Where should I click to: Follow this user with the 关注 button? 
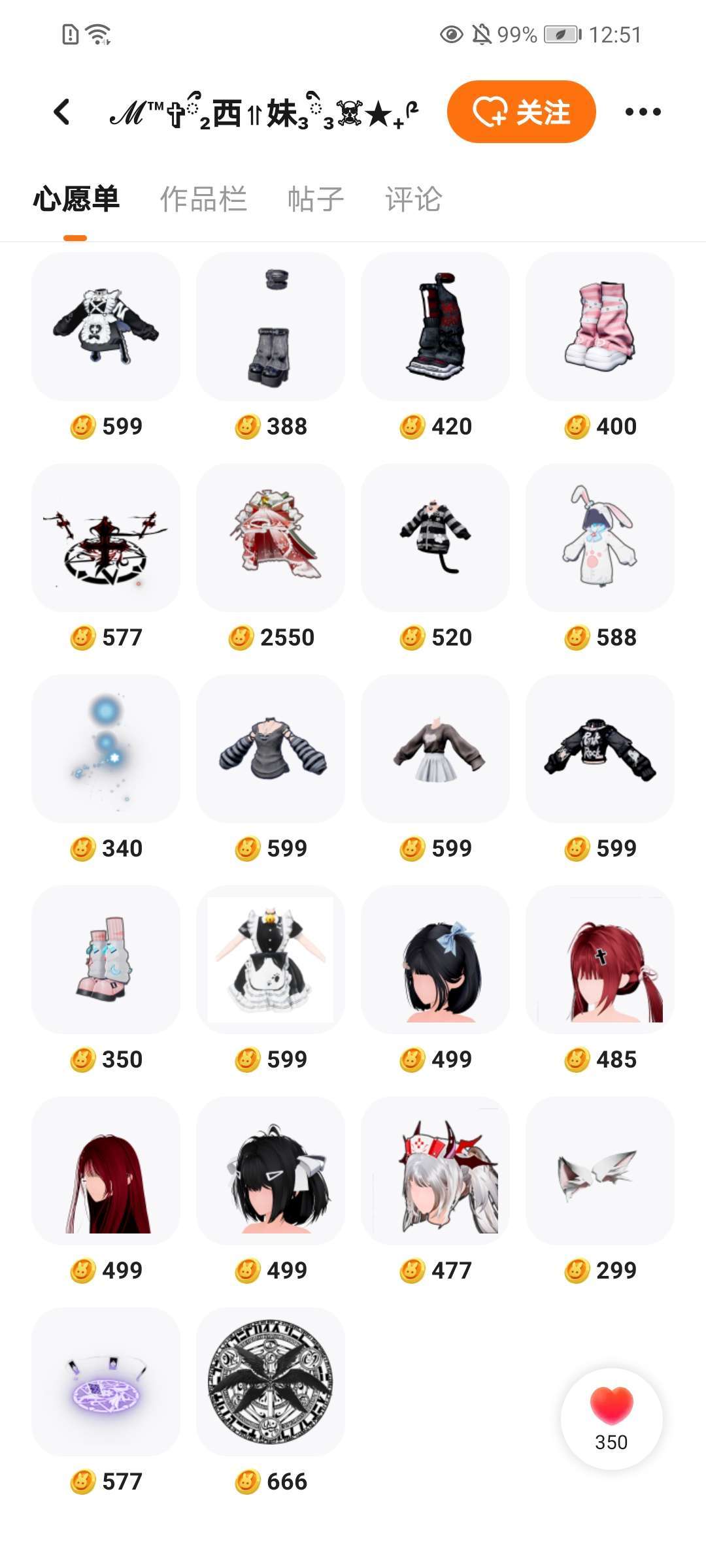pyautogui.click(x=521, y=112)
